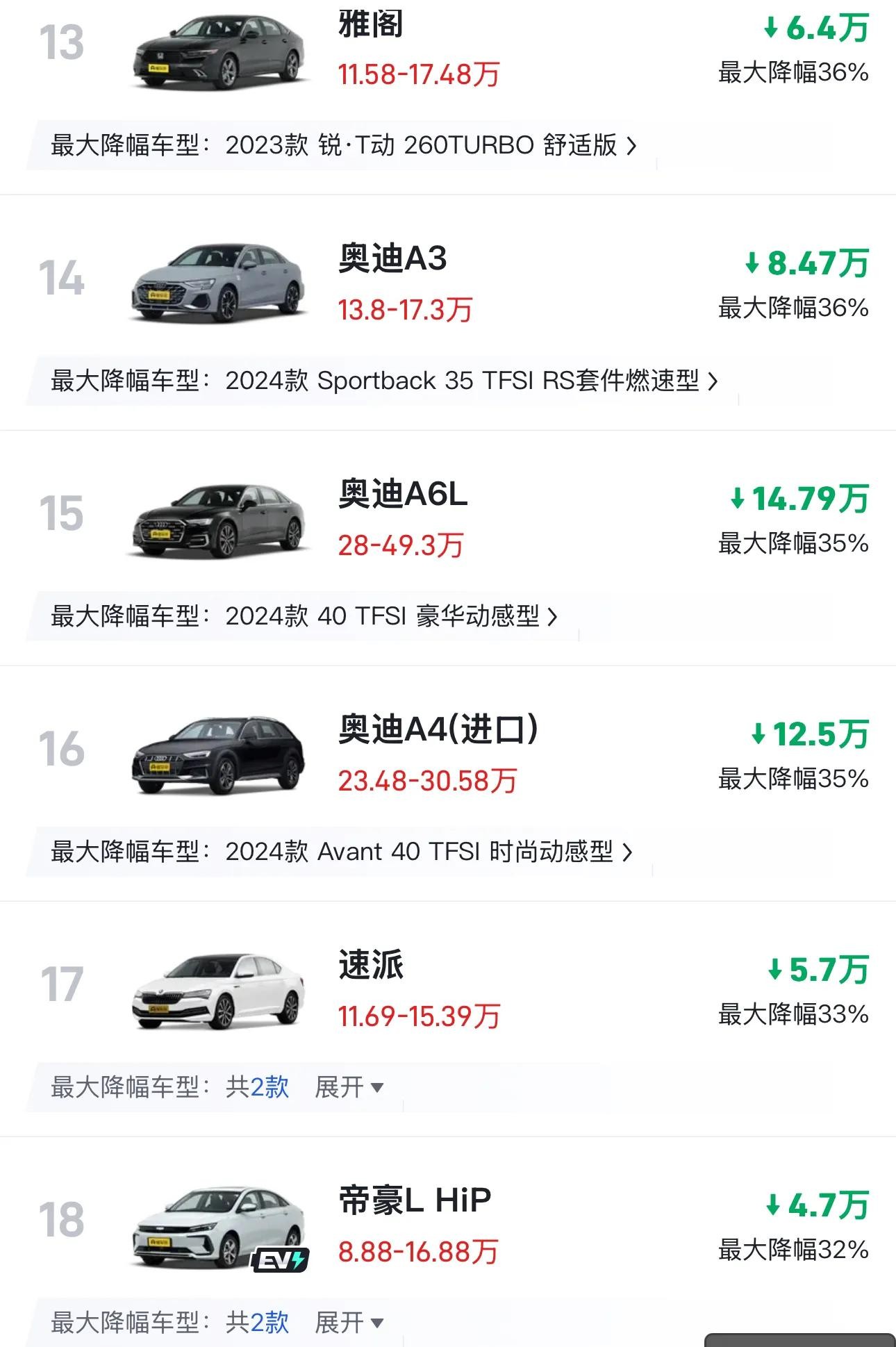View 2024款 Sportback 35 TFSI RS套件燃速型
Image resolution: width=896 pixels, height=1347 pixels.
tap(471, 381)
